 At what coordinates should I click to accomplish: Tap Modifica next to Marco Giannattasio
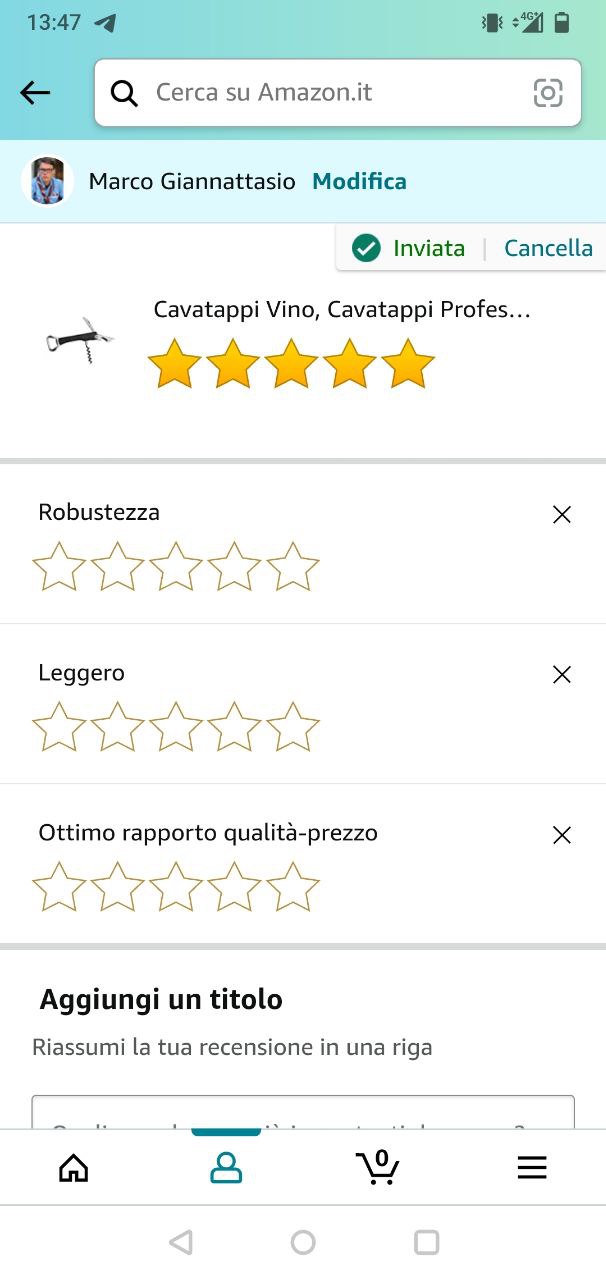coord(359,181)
